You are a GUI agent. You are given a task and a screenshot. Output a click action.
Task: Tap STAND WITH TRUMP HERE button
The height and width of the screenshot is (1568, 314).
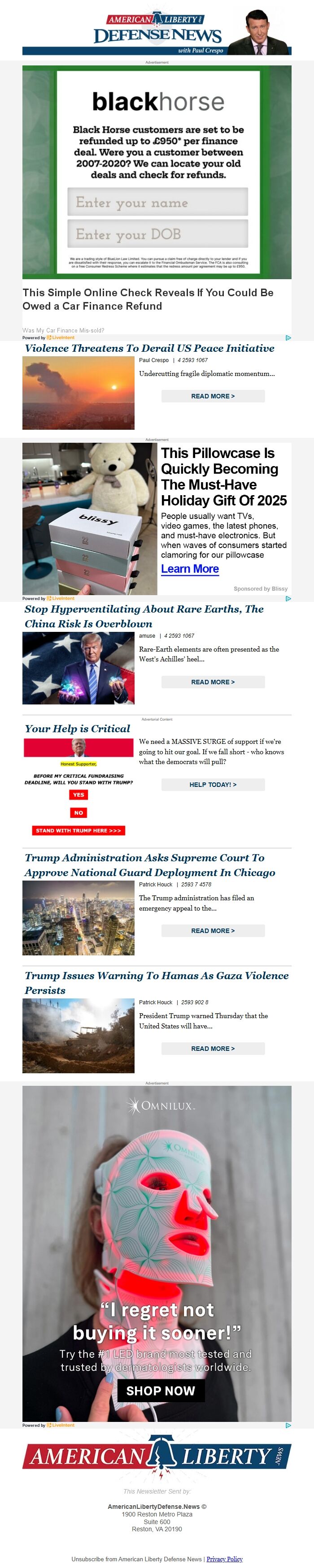coord(78,830)
